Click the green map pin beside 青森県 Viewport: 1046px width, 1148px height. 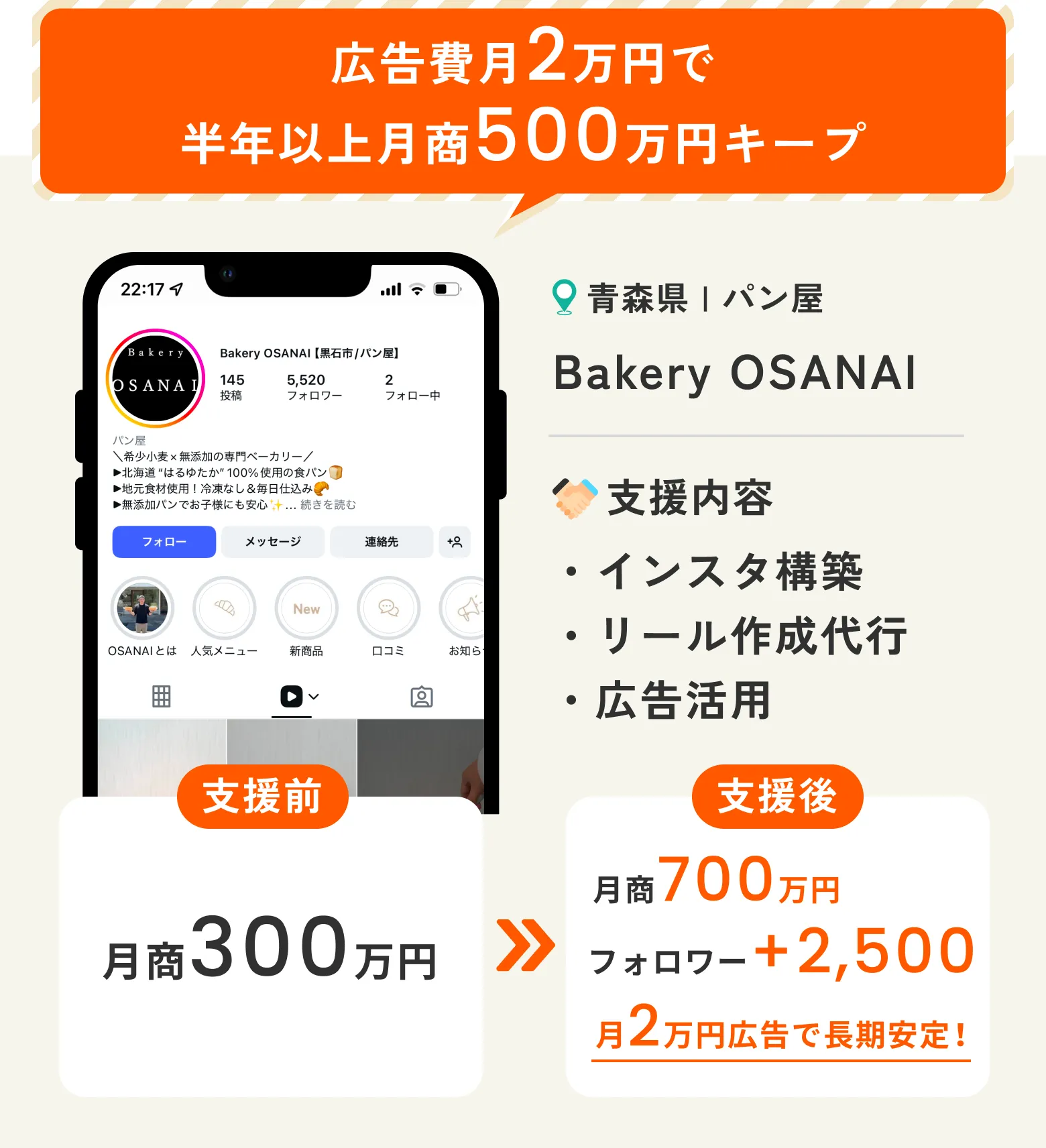click(564, 295)
